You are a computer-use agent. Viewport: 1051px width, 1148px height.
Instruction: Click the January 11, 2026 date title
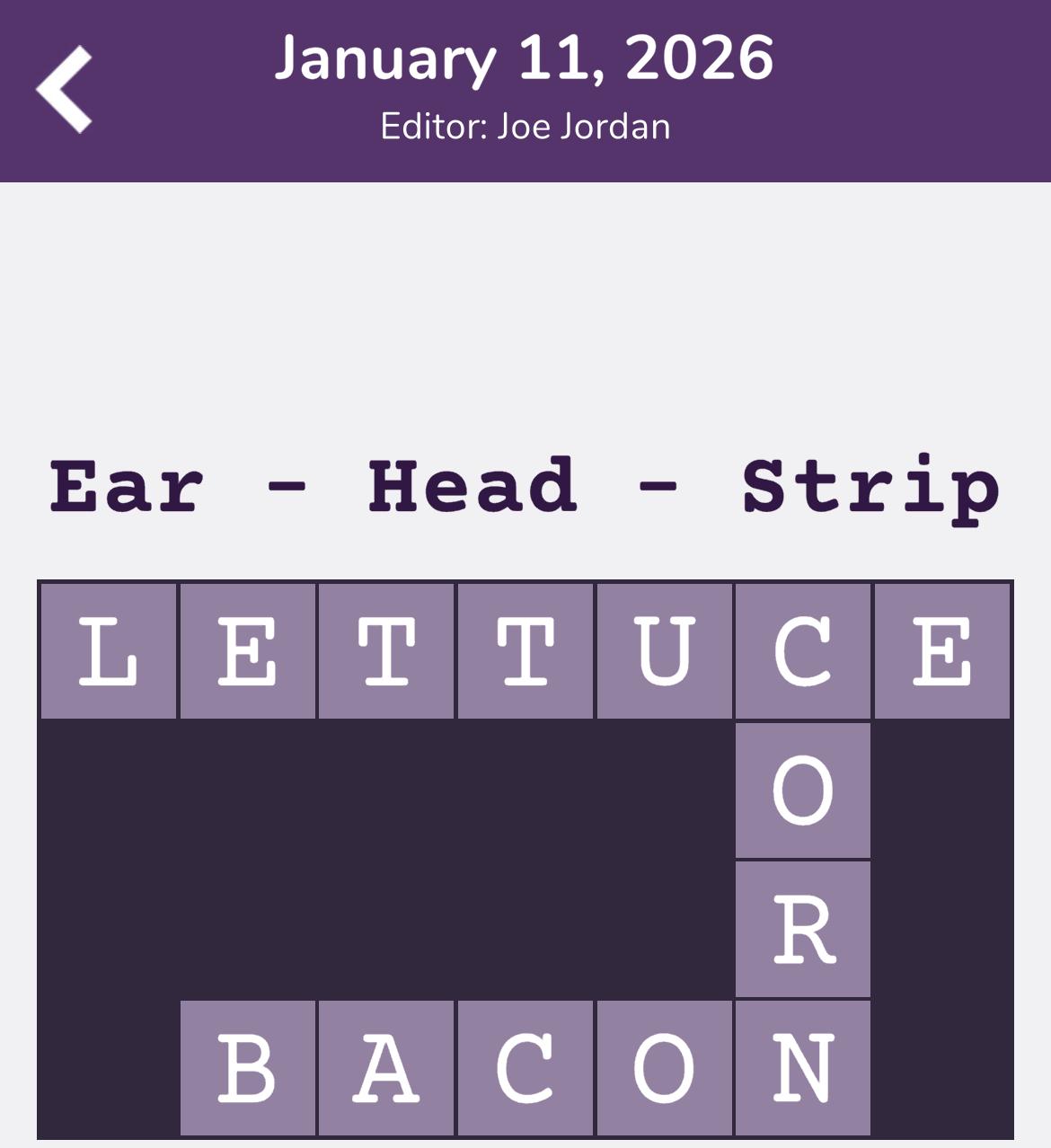tap(525, 59)
